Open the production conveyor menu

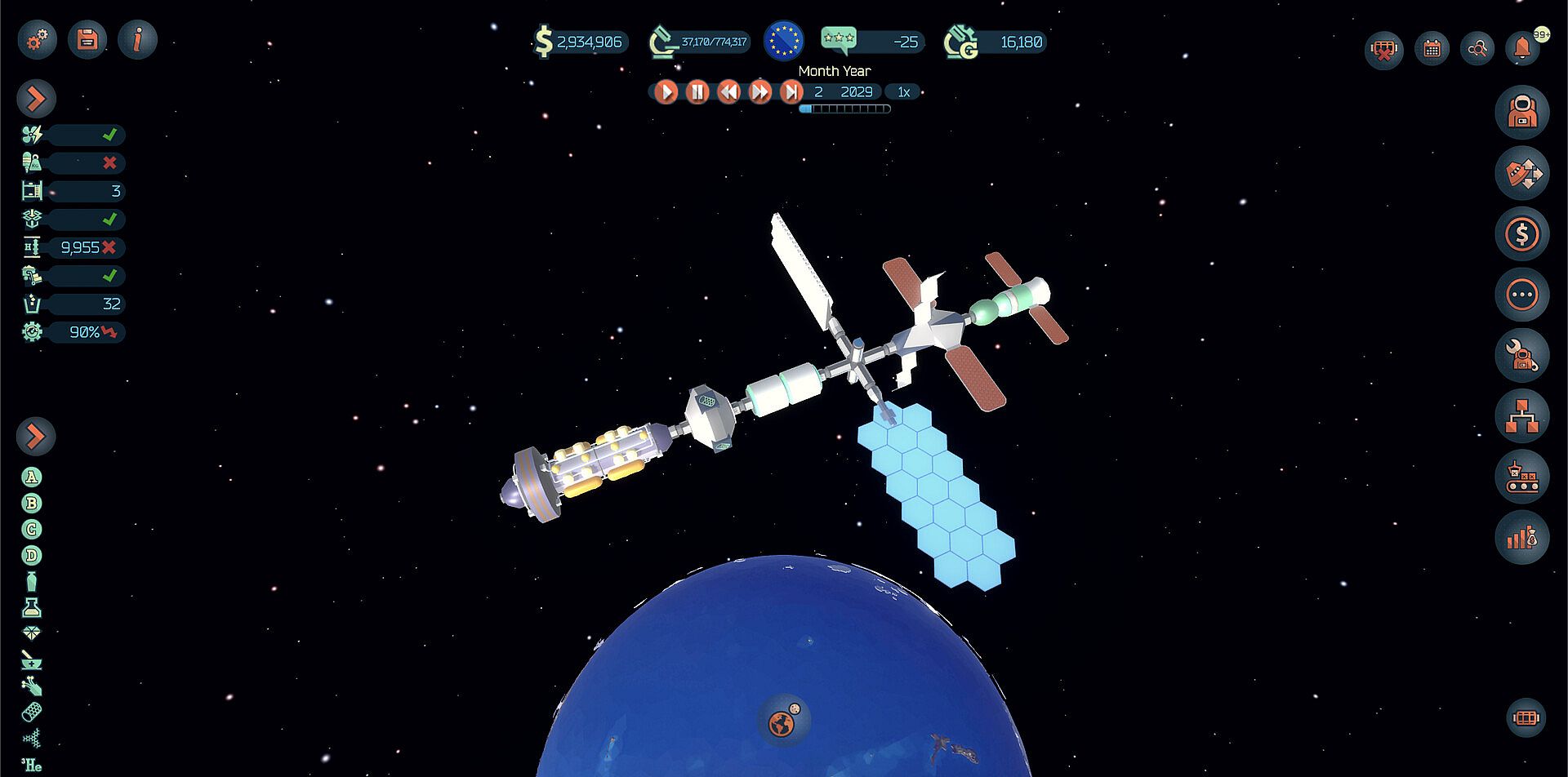(x=1521, y=477)
